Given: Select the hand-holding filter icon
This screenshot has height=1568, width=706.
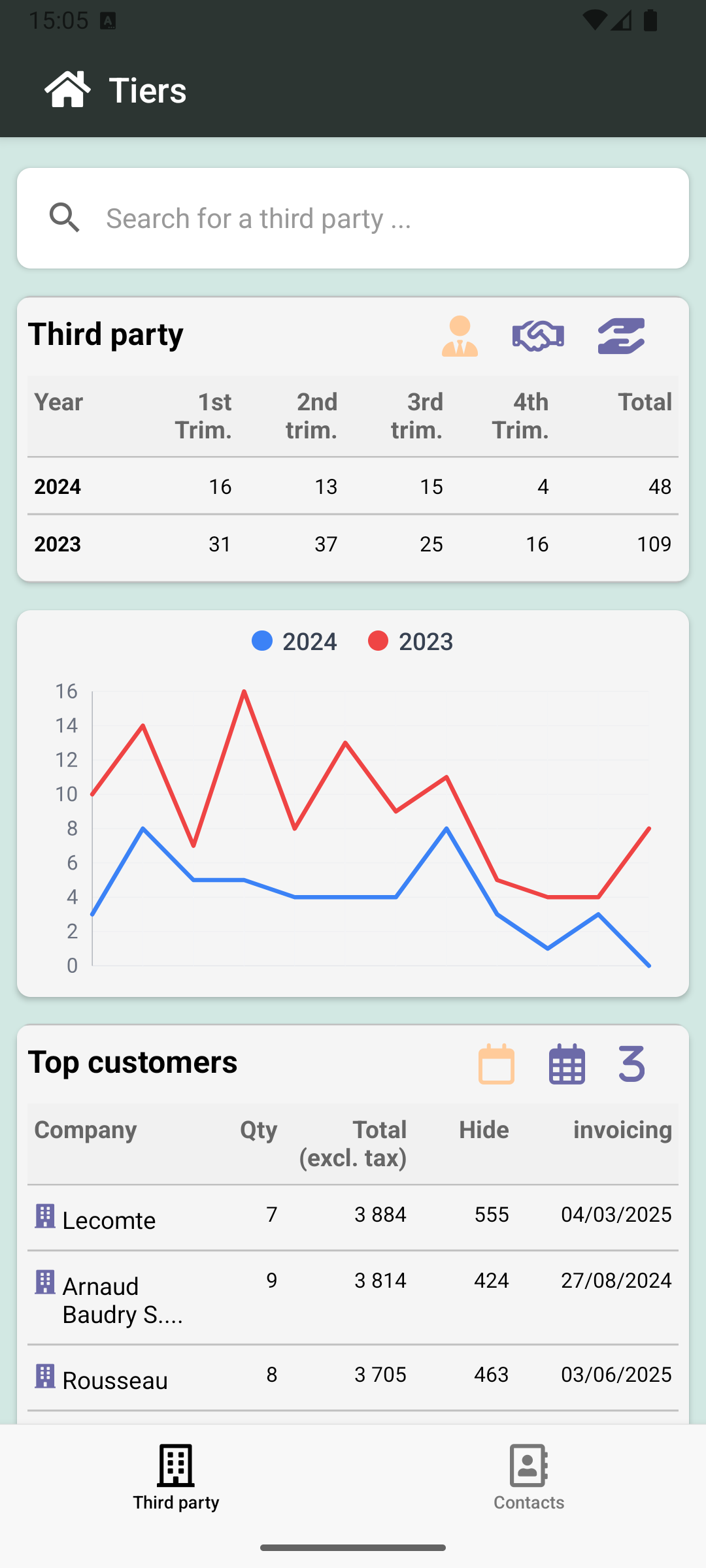Looking at the screenshot, I should tap(621, 336).
